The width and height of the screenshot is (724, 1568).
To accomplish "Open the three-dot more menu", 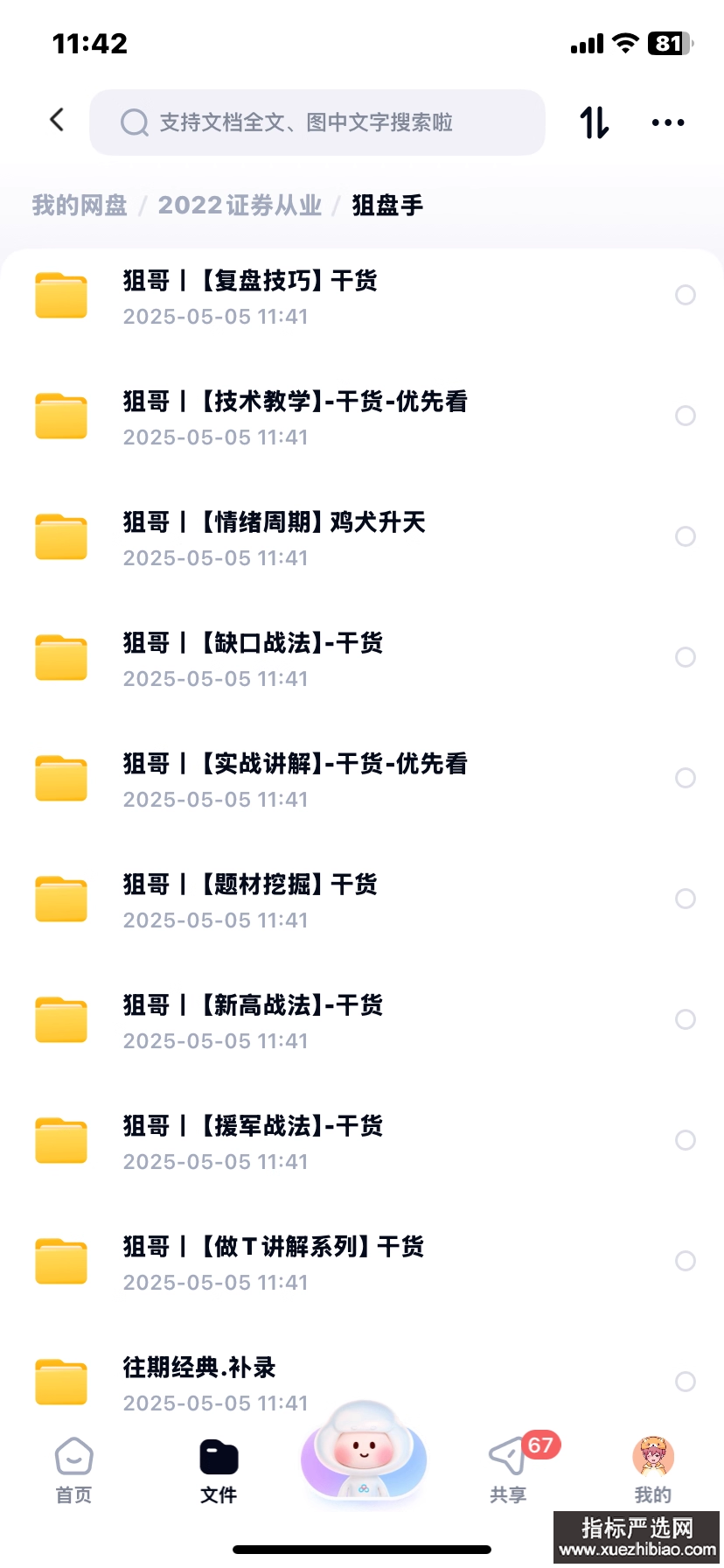I will pyautogui.click(x=668, y=122).
